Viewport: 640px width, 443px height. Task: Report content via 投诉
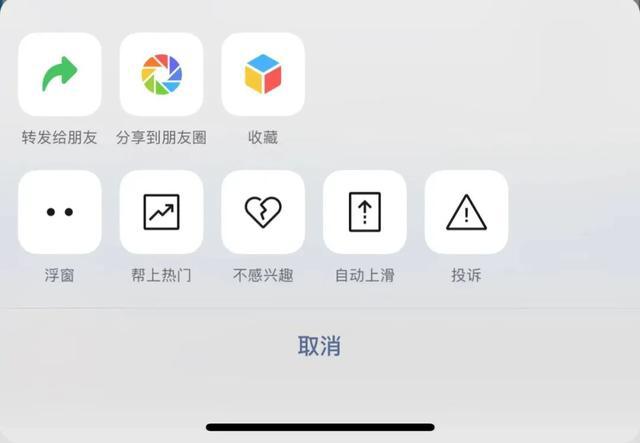pos(466,212)
